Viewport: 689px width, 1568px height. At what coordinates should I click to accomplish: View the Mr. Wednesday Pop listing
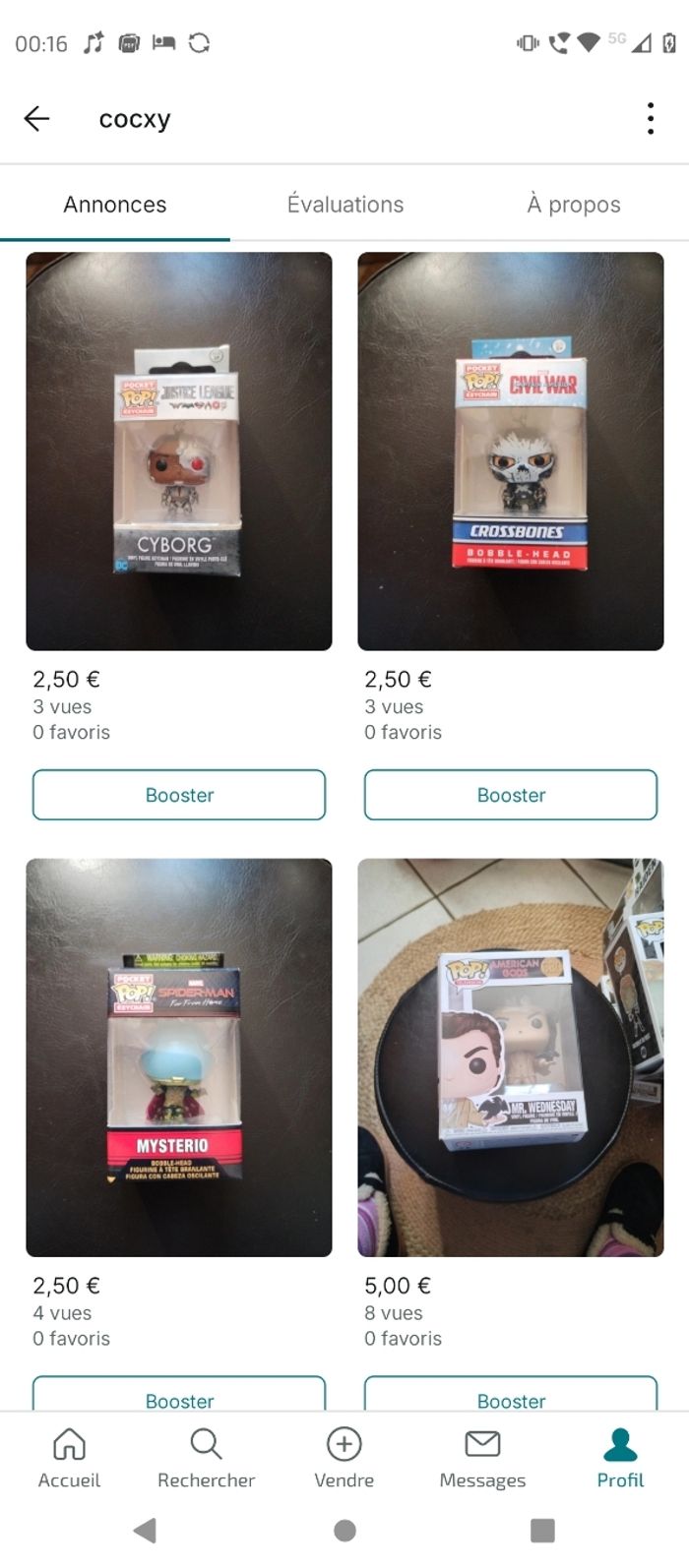click(x=511, y=1057)
